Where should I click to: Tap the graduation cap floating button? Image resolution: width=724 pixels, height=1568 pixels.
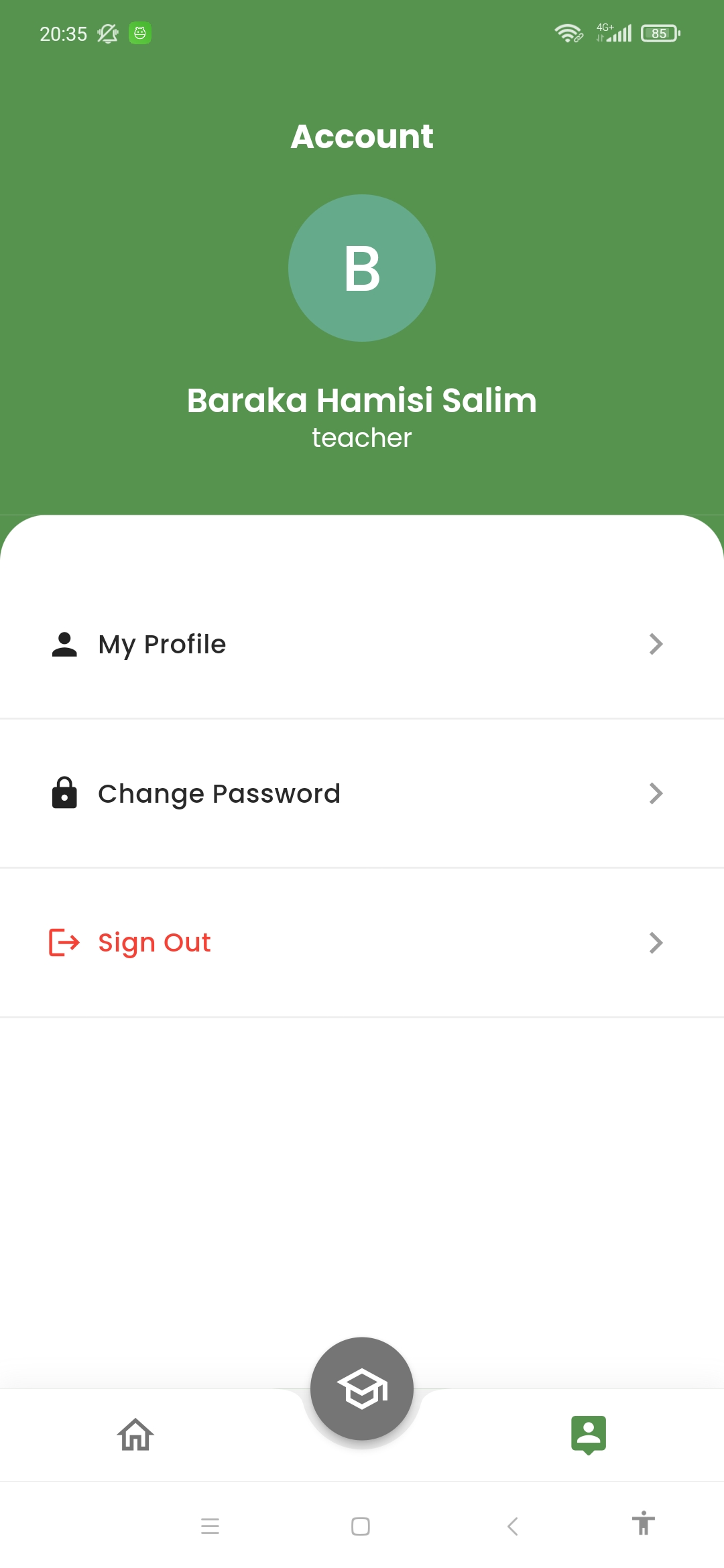[362, 1388]
